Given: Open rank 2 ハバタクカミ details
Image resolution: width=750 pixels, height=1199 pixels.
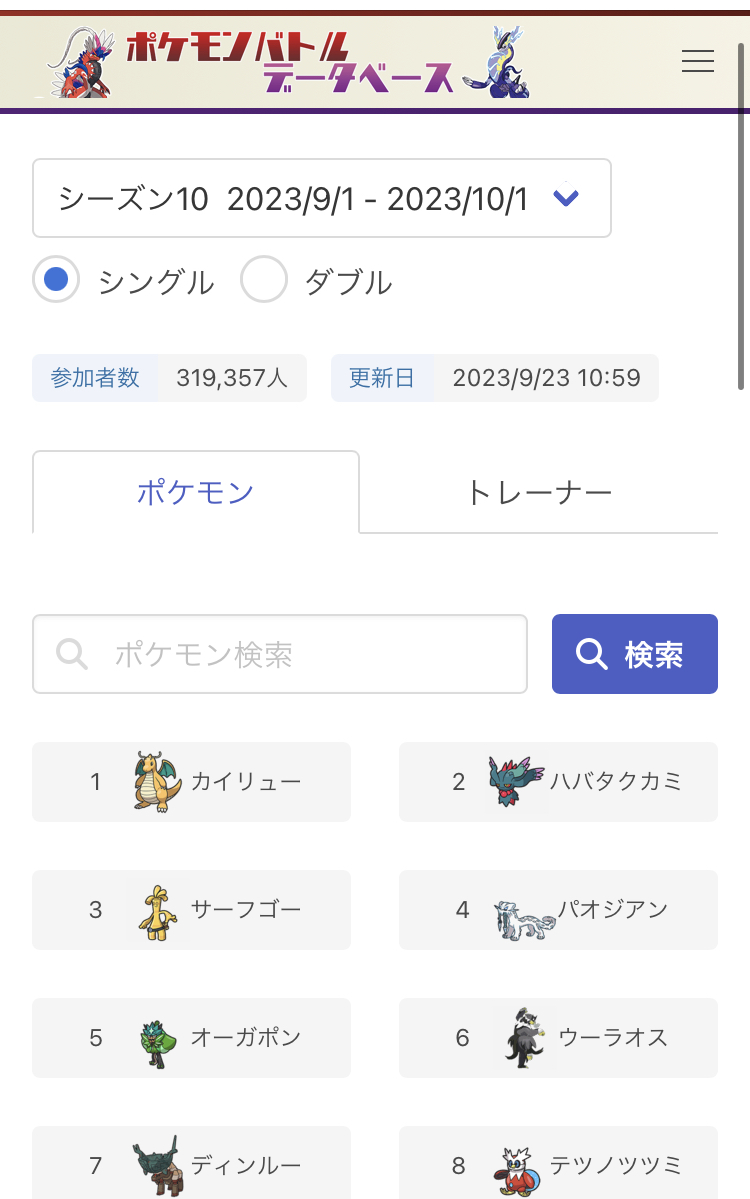Looking at the screenshot, I should click(558, 782).
